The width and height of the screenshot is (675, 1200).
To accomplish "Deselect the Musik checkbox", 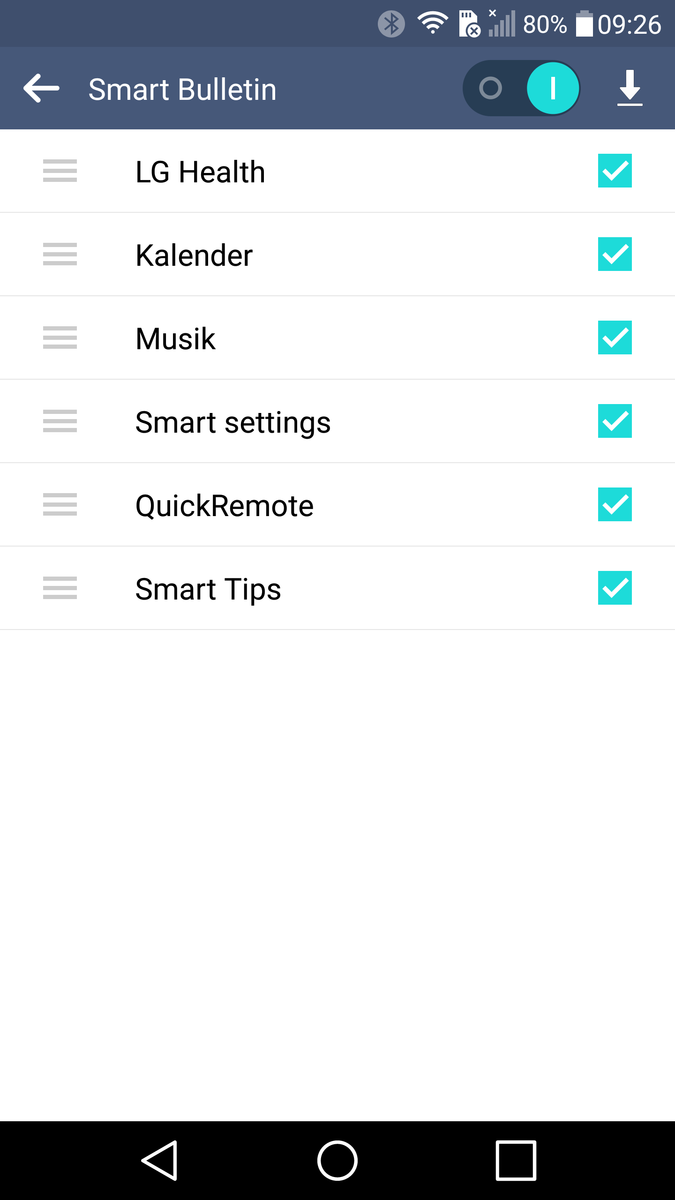I will [615, 338].
